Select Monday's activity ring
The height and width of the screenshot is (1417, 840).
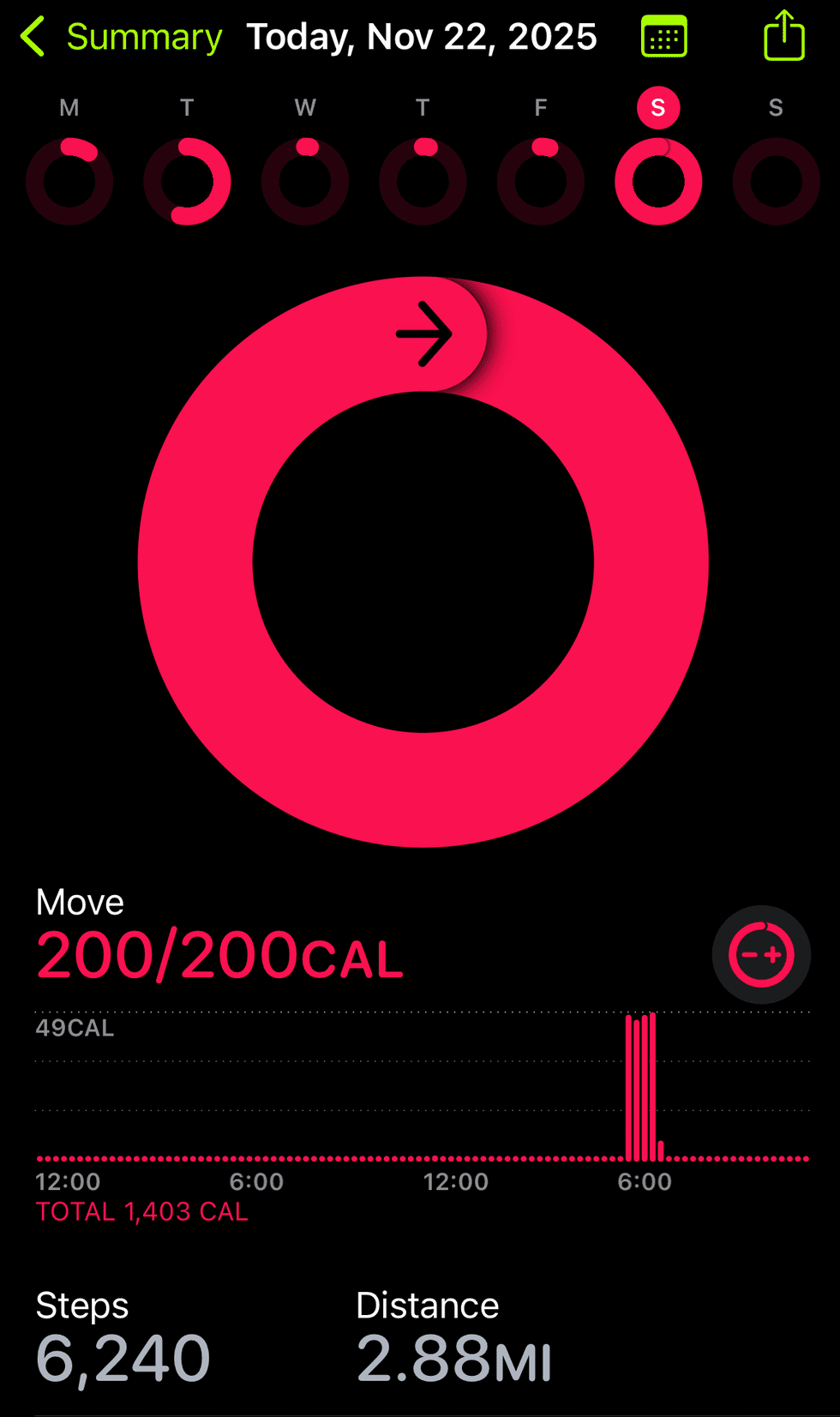[x=69, y=181]
